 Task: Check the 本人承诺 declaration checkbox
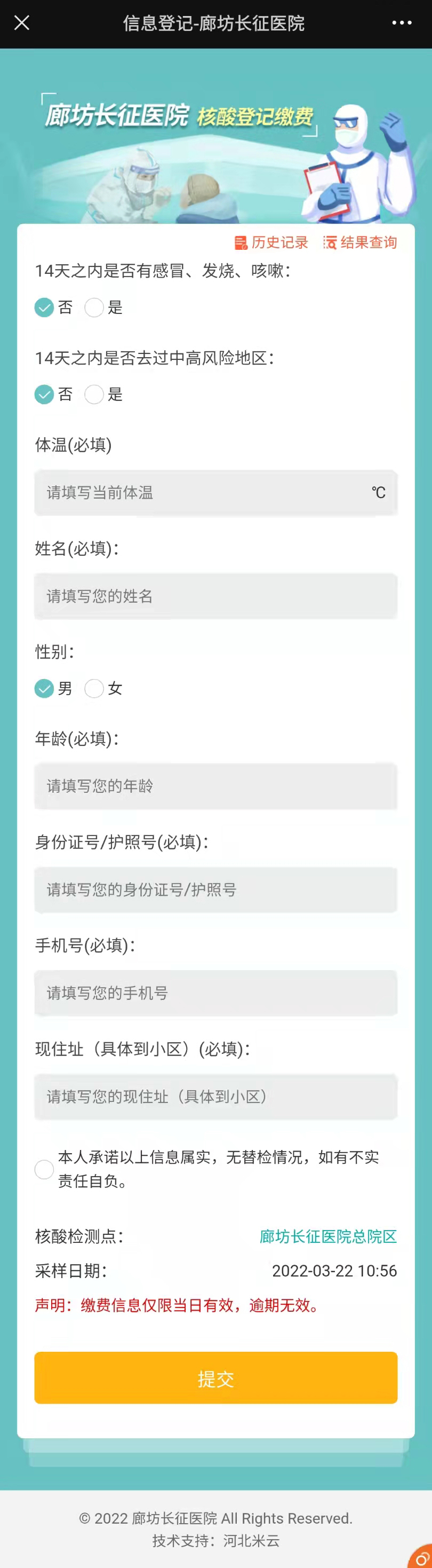click(44, 1169)
